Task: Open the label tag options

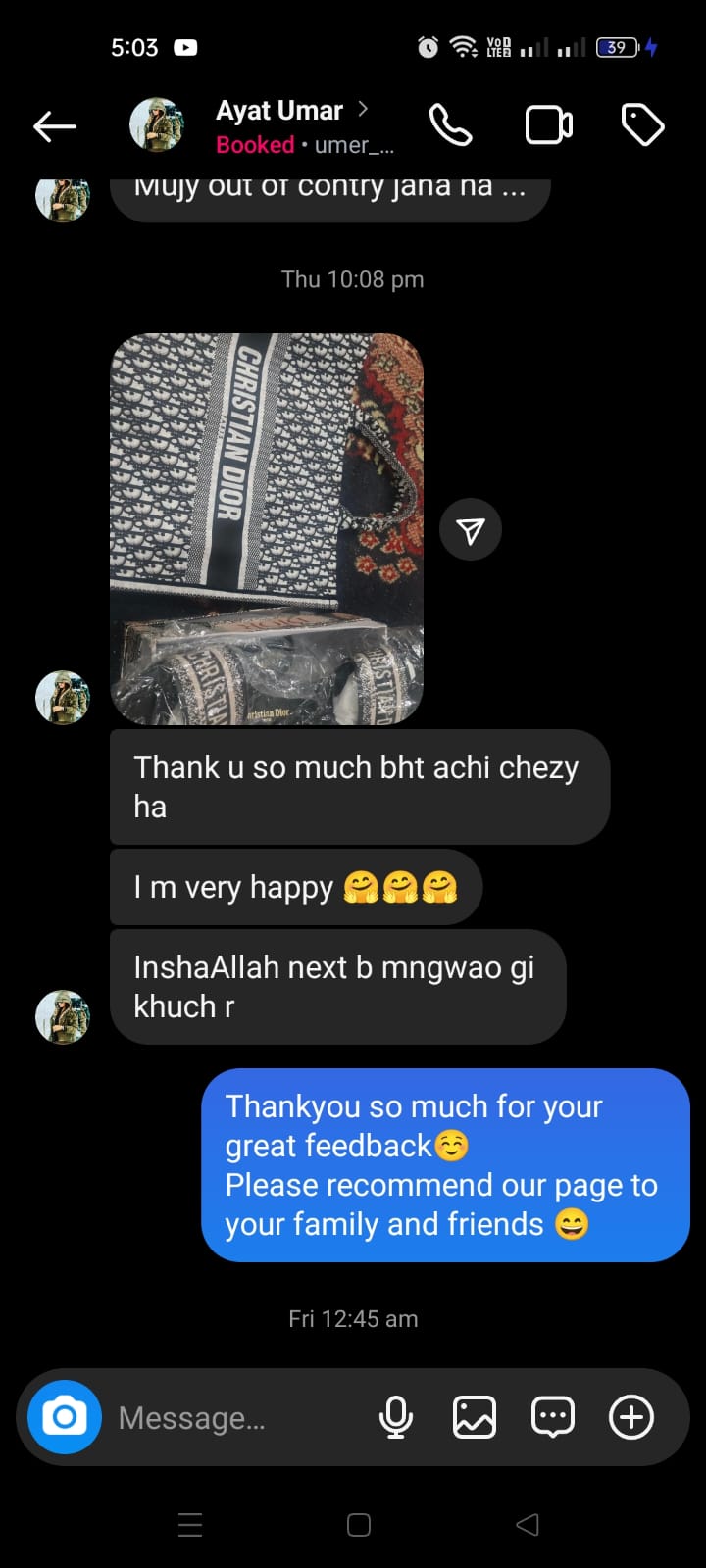Action: 643,125
